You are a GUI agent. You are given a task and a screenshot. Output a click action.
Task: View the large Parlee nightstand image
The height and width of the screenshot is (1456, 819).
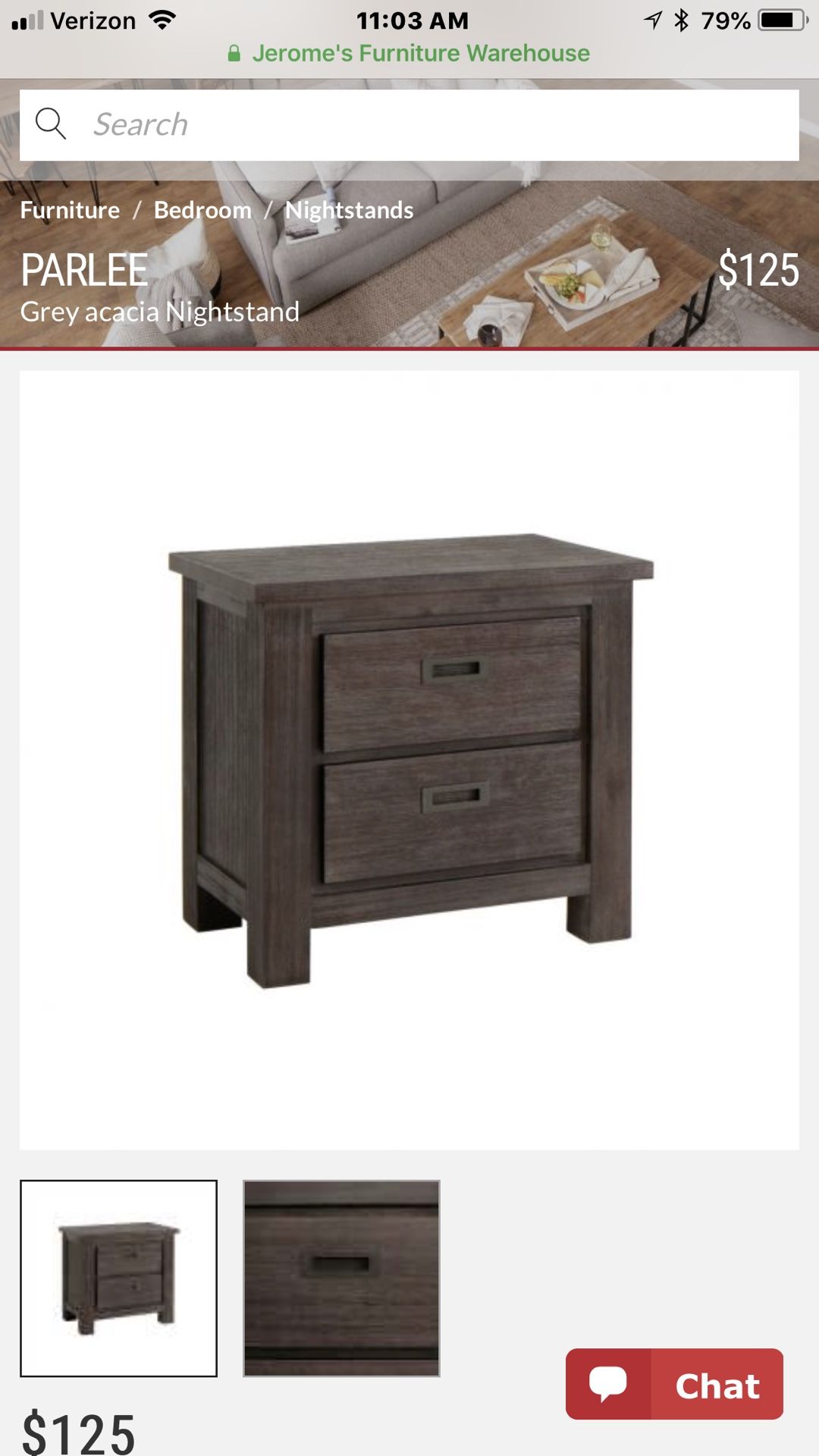click(409, 760)
